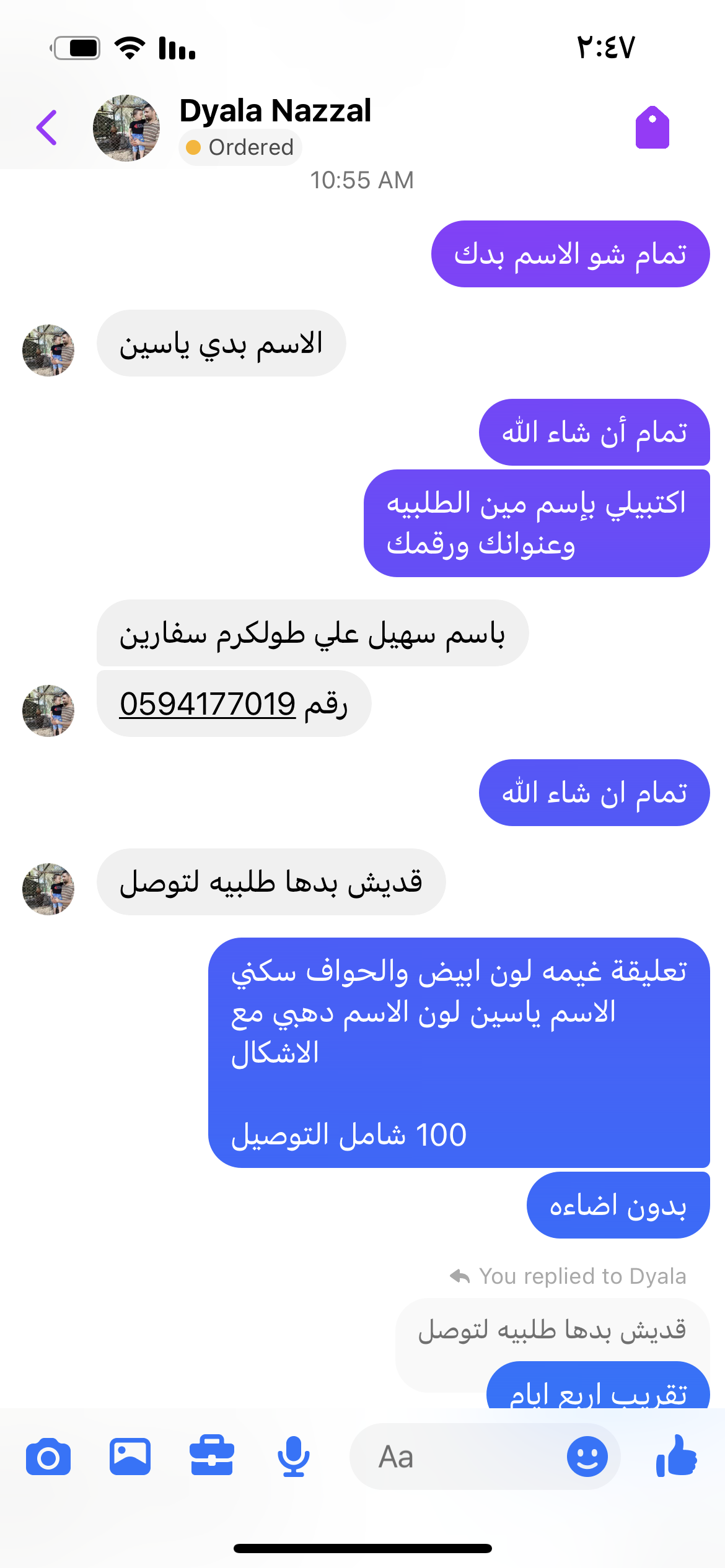Record a voice message with the microphone

pyautogui.click(x=294, y=1457)
